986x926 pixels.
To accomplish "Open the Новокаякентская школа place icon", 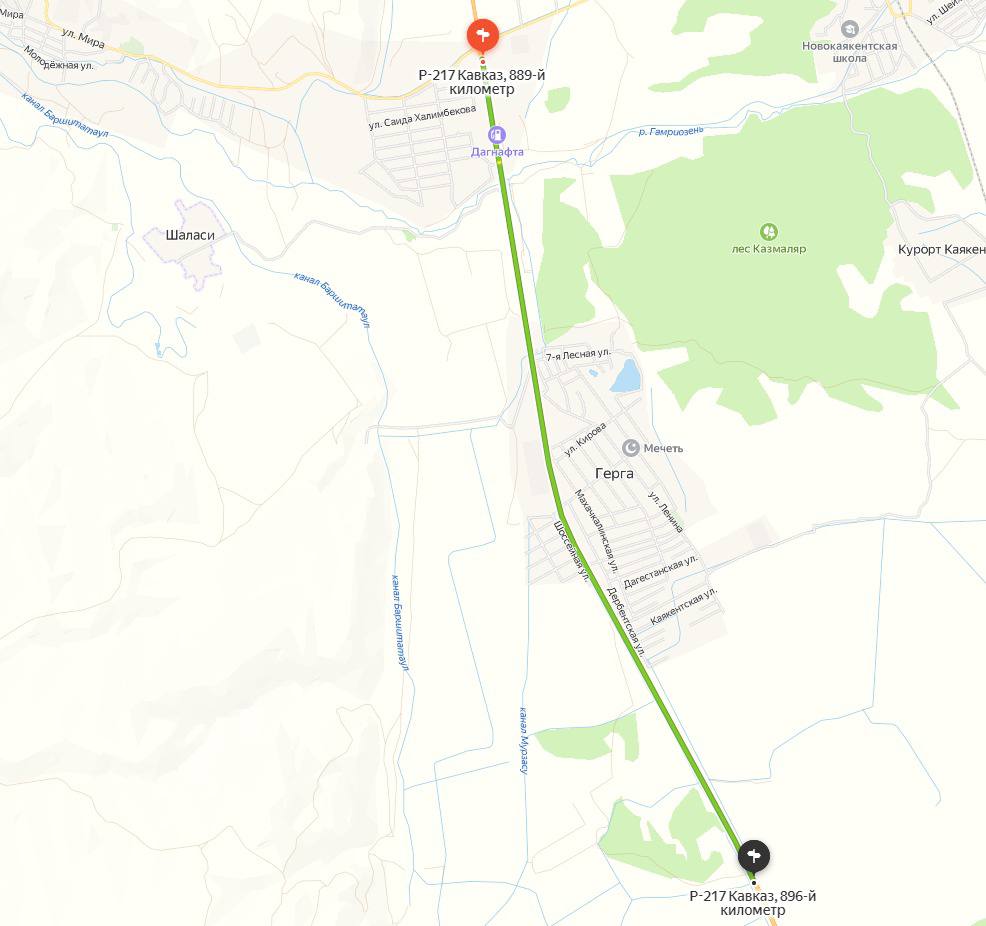I will pos(850,29).
